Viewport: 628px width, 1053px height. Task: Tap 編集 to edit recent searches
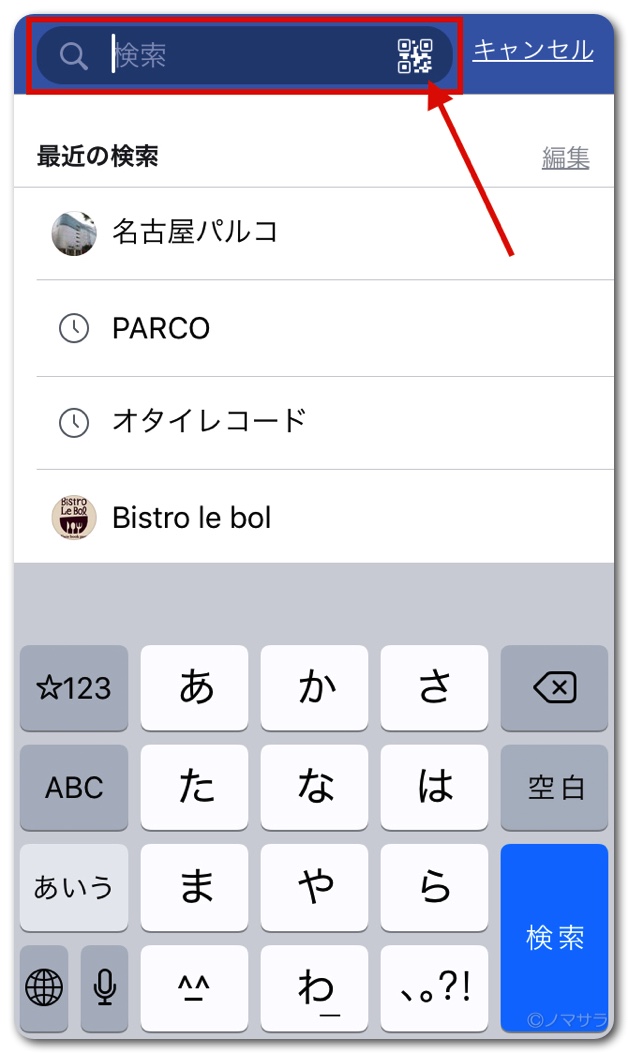[565, 157]
